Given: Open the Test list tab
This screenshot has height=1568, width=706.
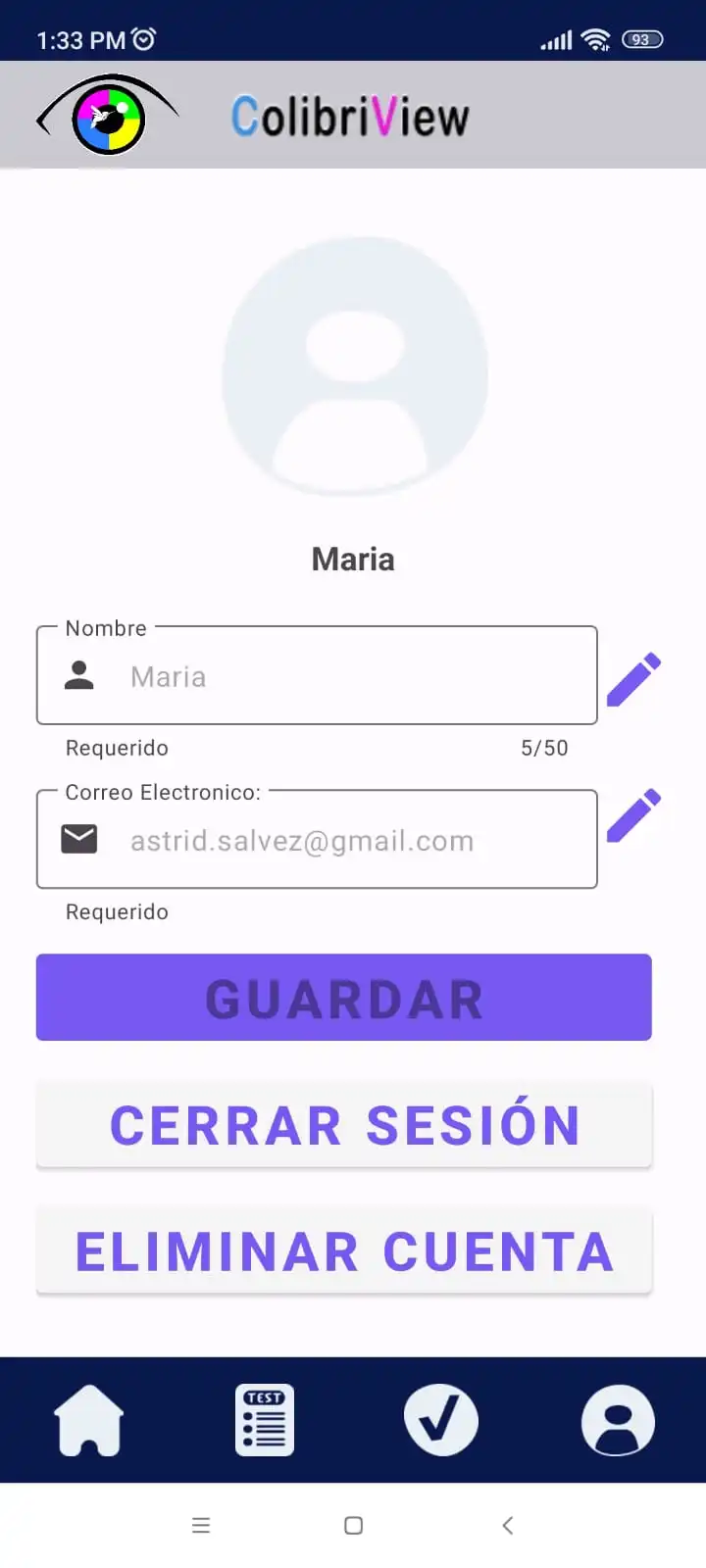Looking at the screenshot, I should click(265, 1420).
